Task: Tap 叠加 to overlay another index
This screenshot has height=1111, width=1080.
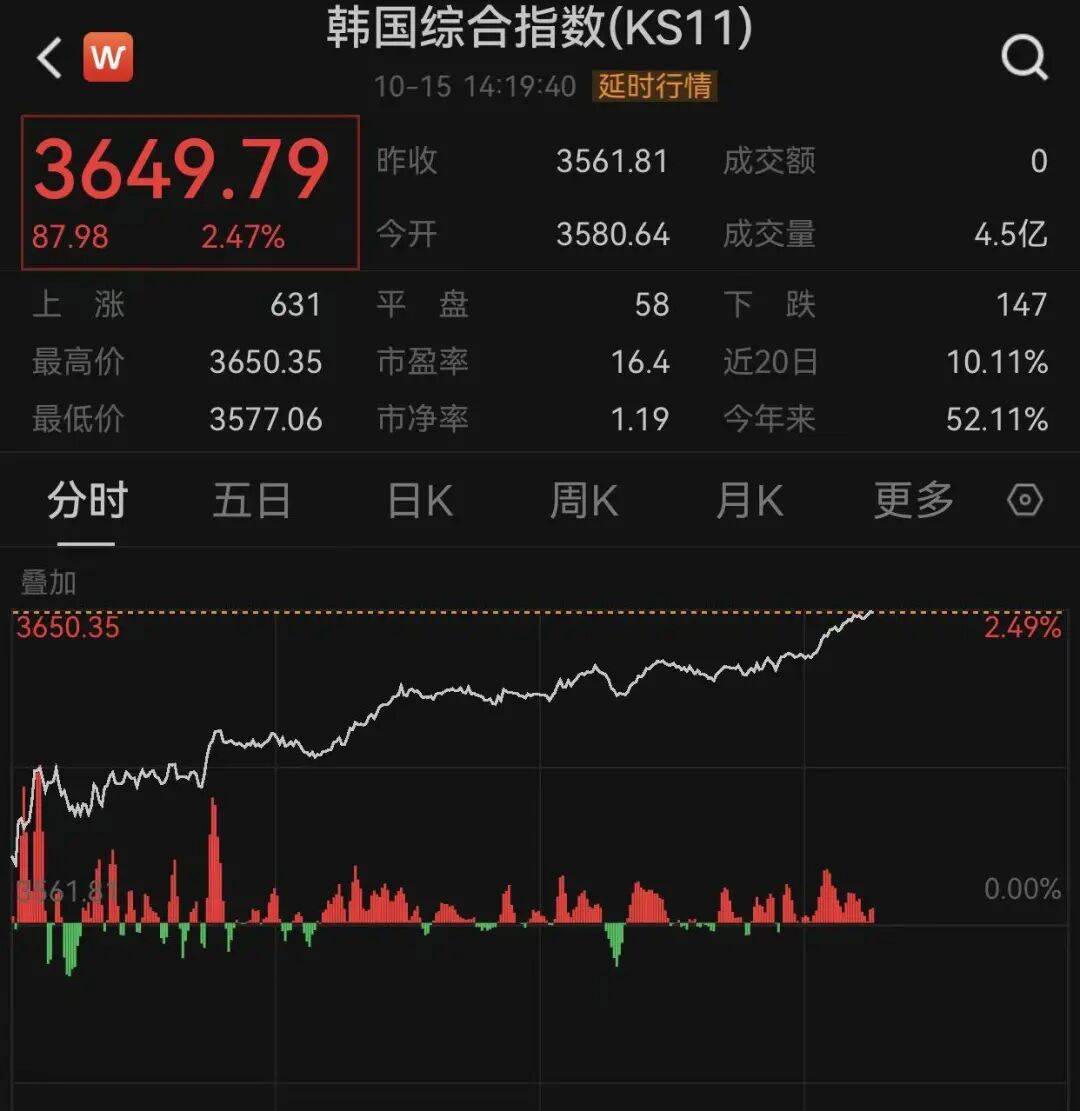Action: (48, 583)
